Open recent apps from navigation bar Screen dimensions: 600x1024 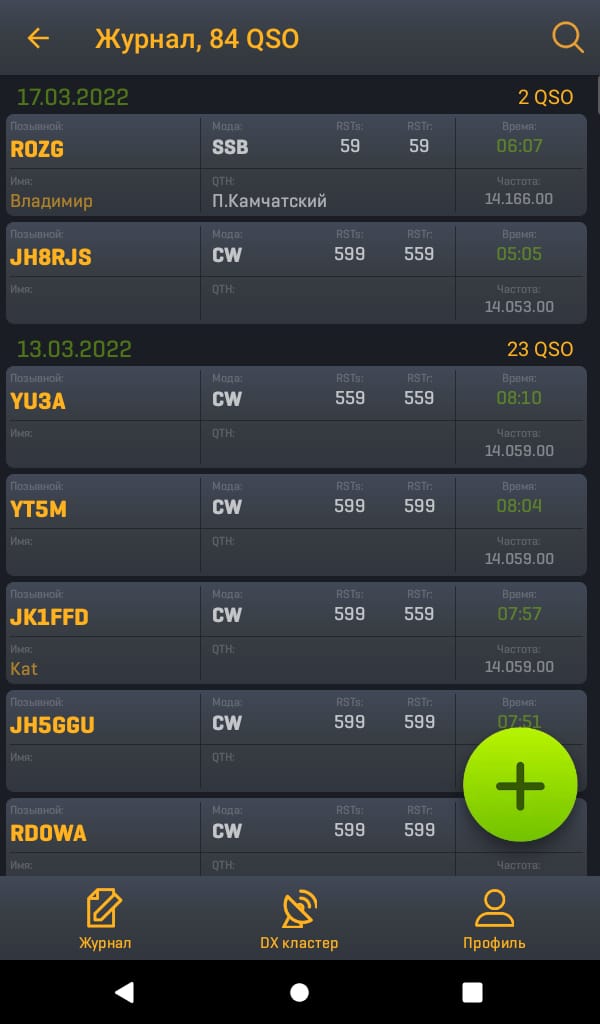(x=472, y=993)
